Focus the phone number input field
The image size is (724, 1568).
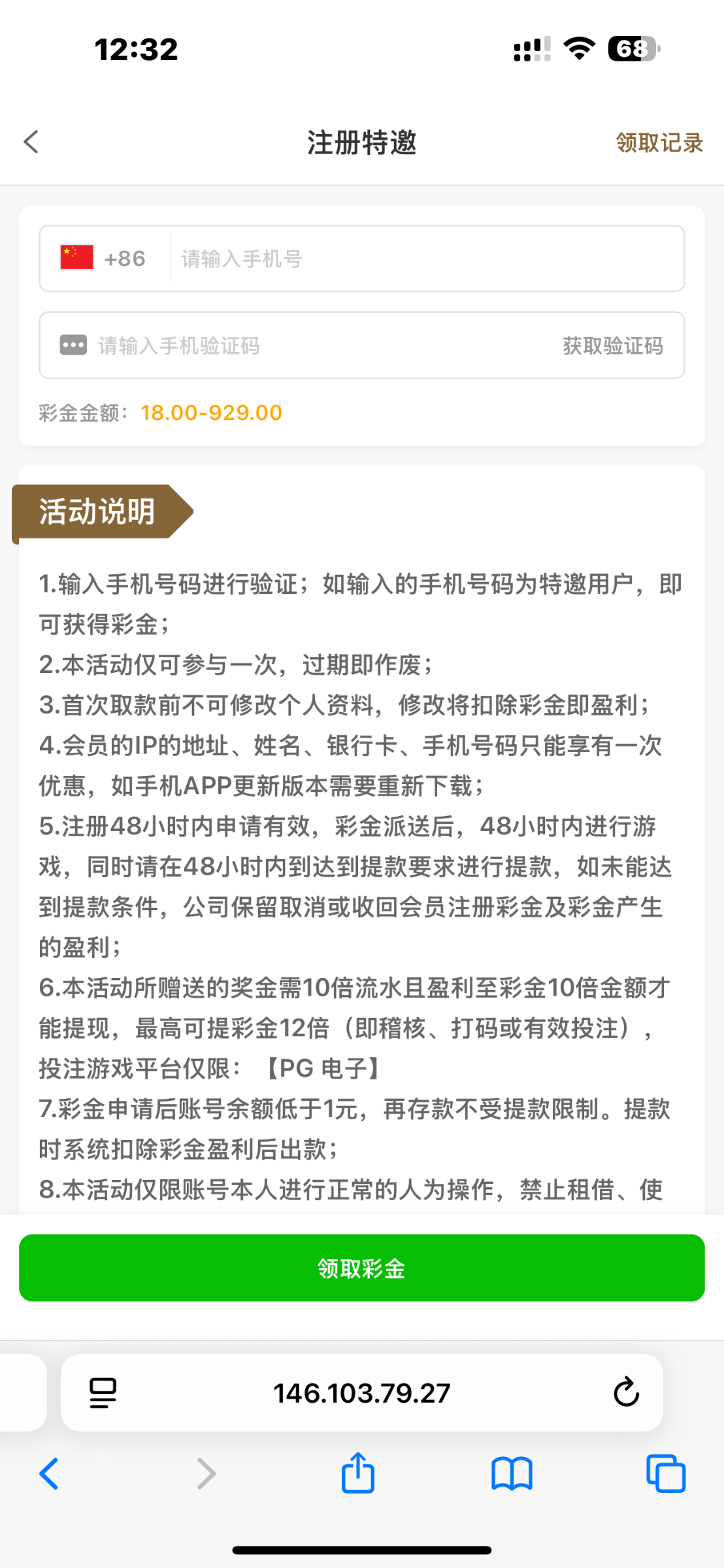(425, 259)
